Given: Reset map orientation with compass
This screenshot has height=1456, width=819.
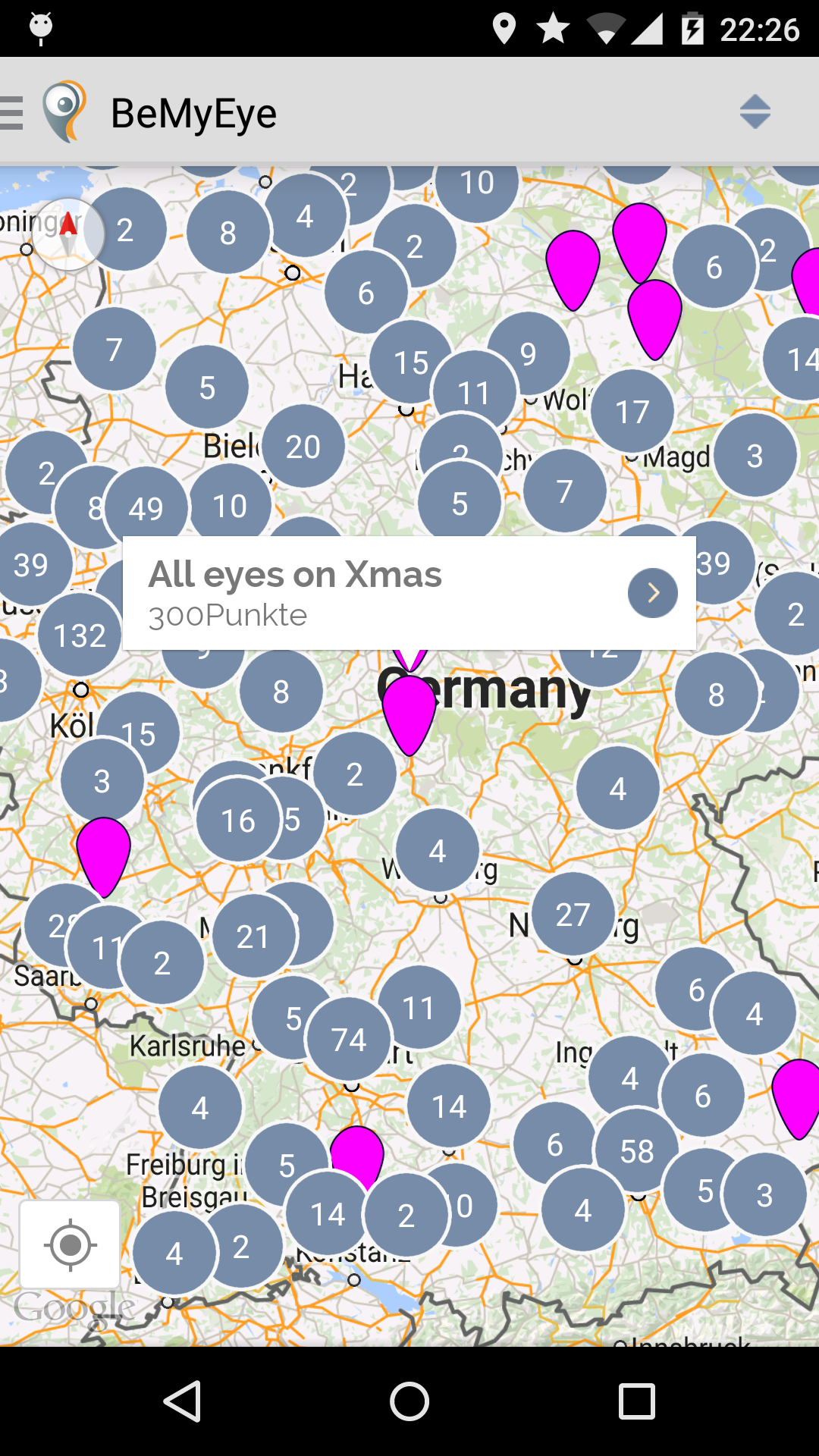Looking at the screenshot, I should [x=68, y=234].
